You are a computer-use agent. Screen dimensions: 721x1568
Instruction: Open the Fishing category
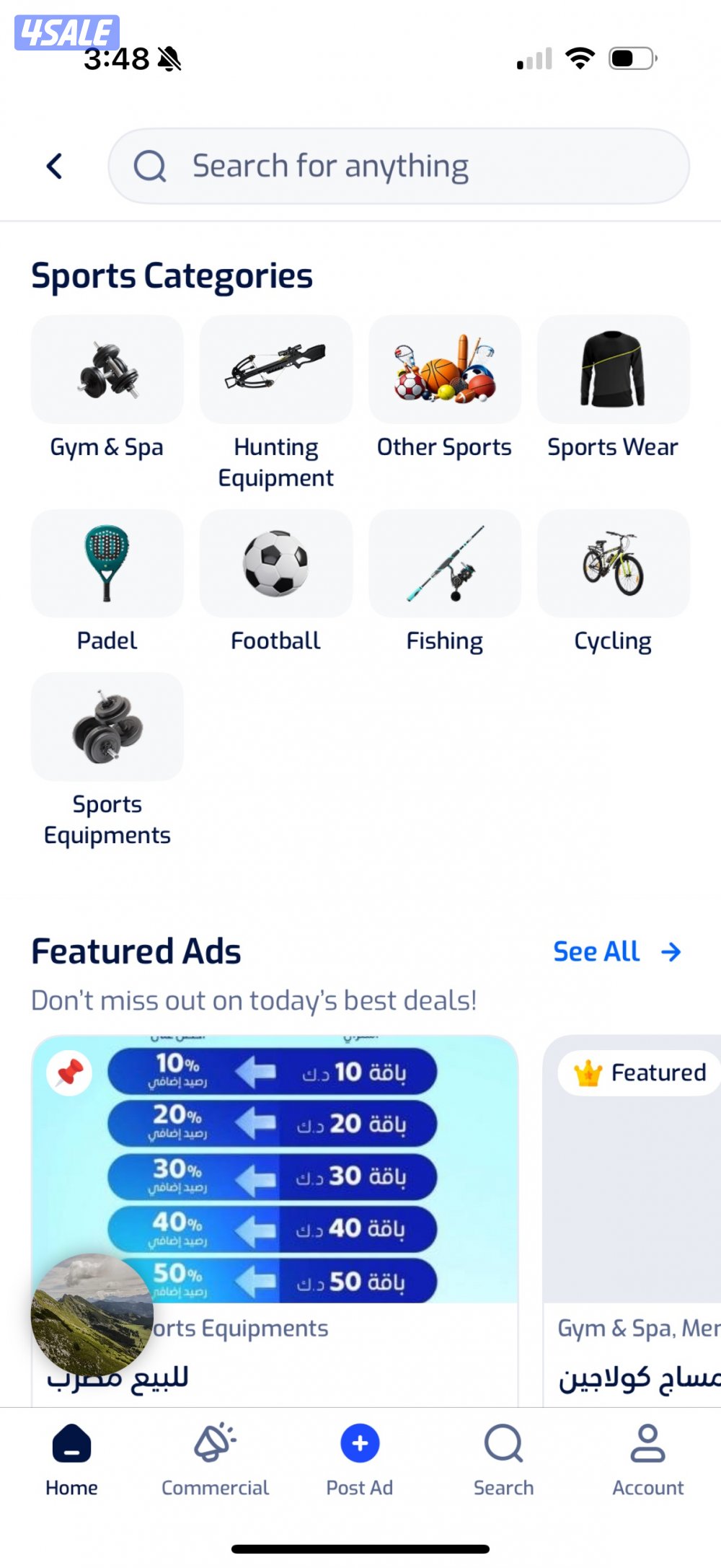point(444,581)
